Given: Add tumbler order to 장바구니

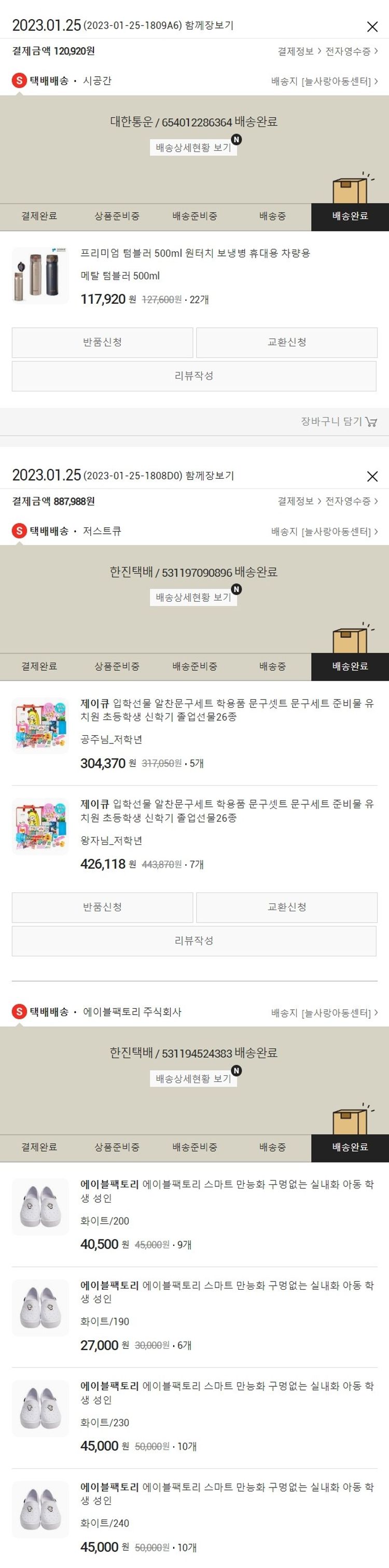Looking at the screenshot, I should pos(339,422).
